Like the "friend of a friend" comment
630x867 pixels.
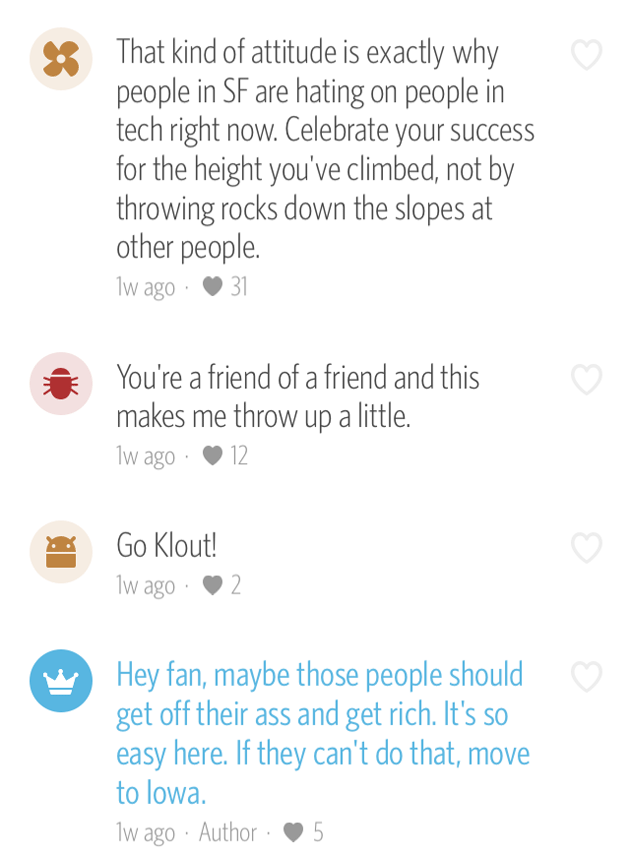click(586, 379)
